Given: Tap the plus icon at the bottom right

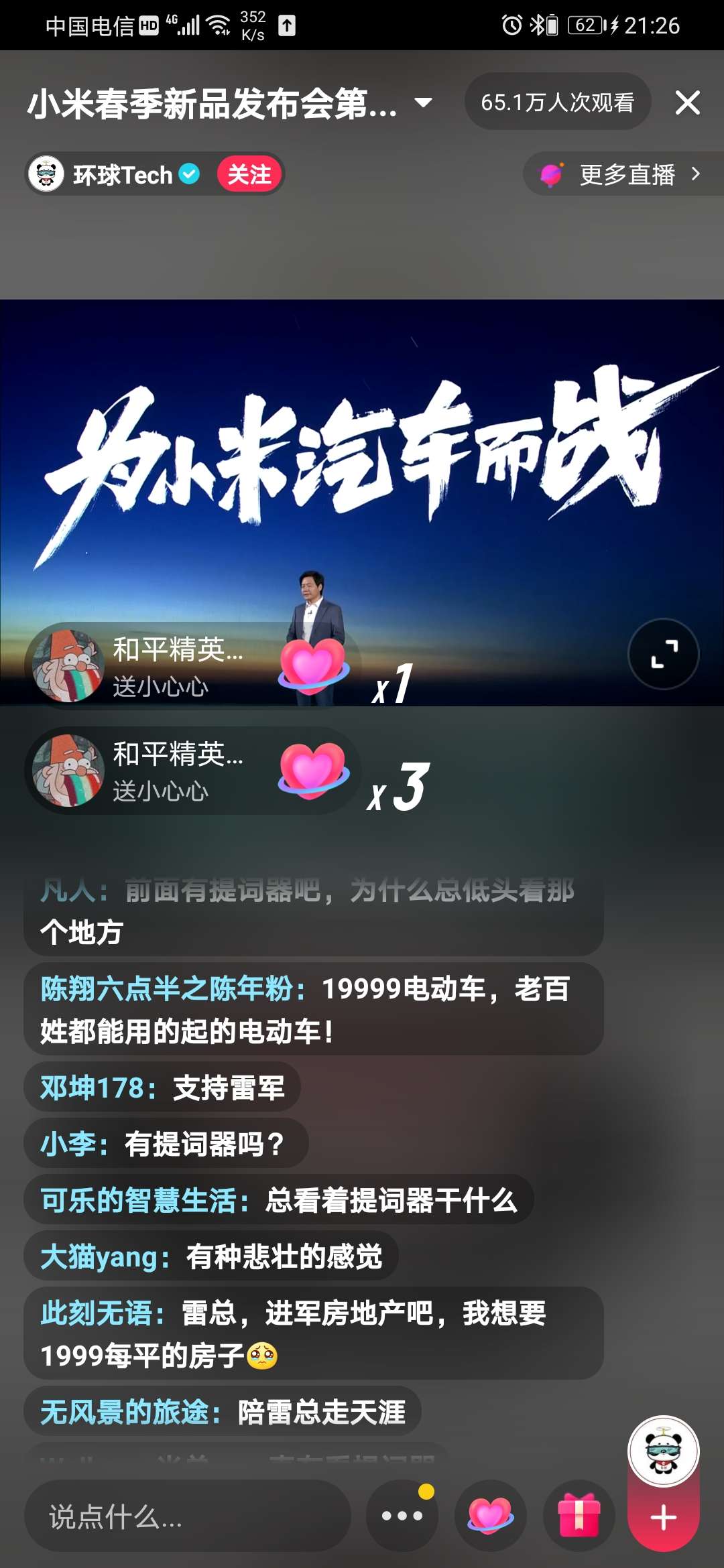Looking at the screenshot, I should [x=663, y=1518].
